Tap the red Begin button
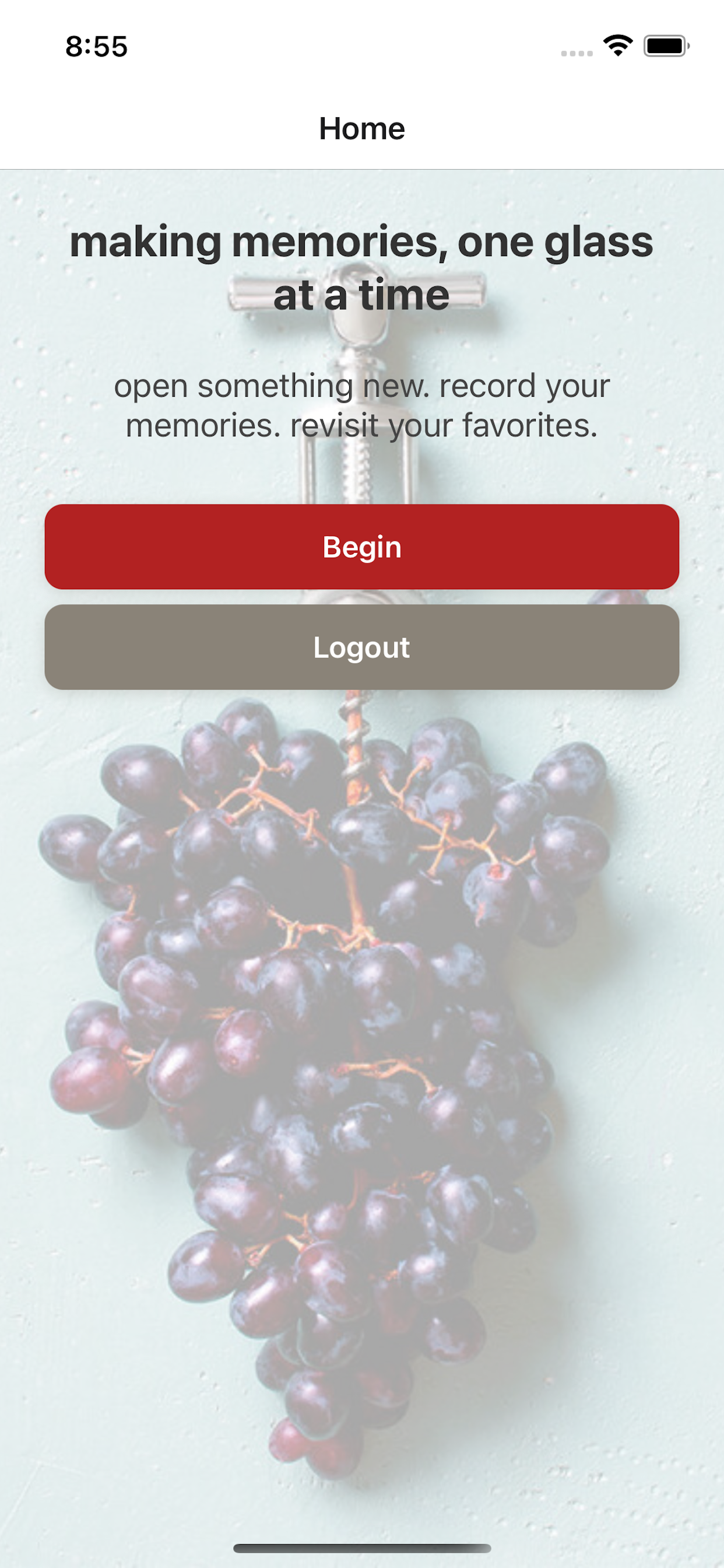 [x=362, y=547]
